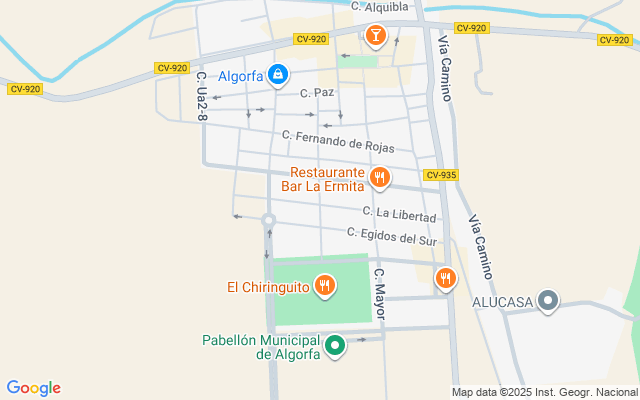This screenshot has width=640, height=400.
Task: Open the bar marker near C. Alquibla
Action: (x=375, y=37)
